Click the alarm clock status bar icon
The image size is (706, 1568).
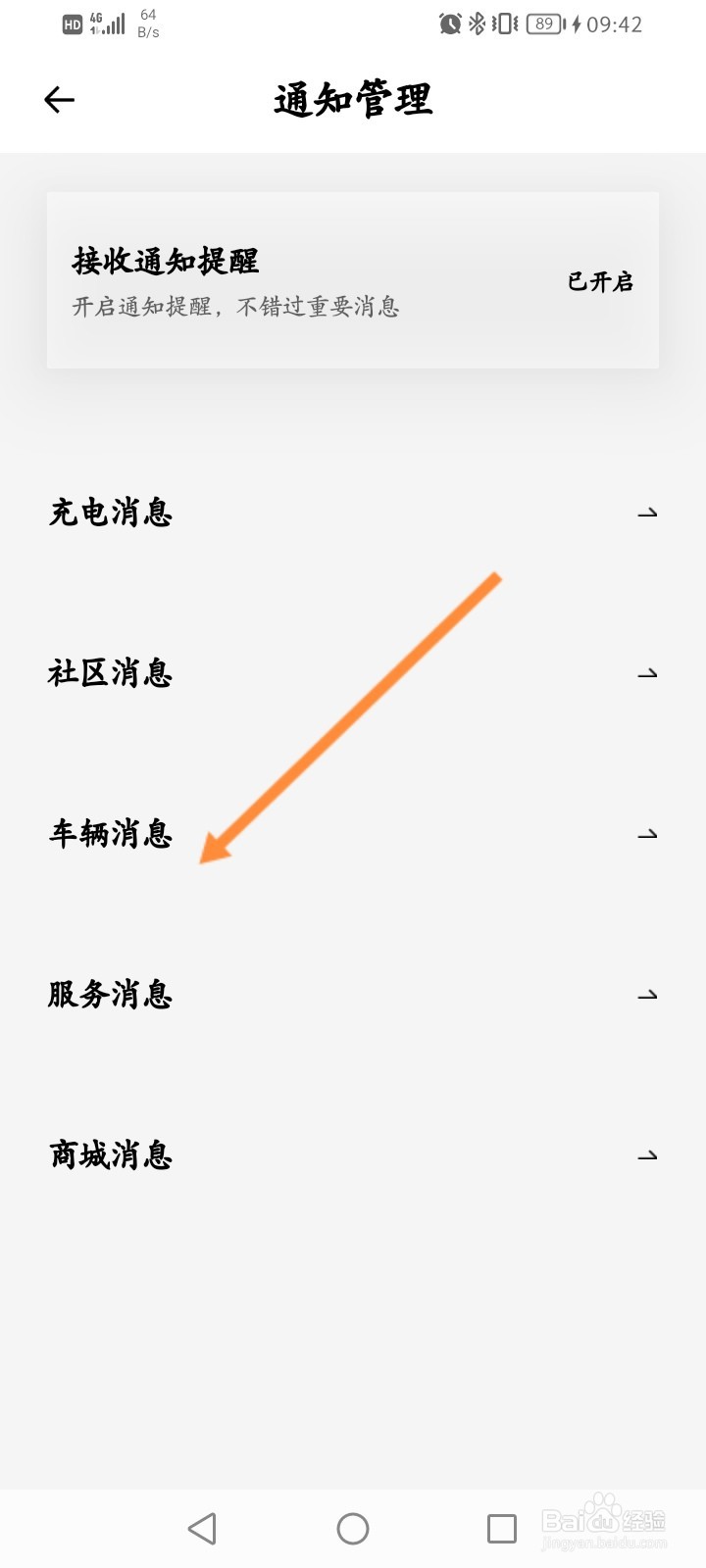(450, 24)
